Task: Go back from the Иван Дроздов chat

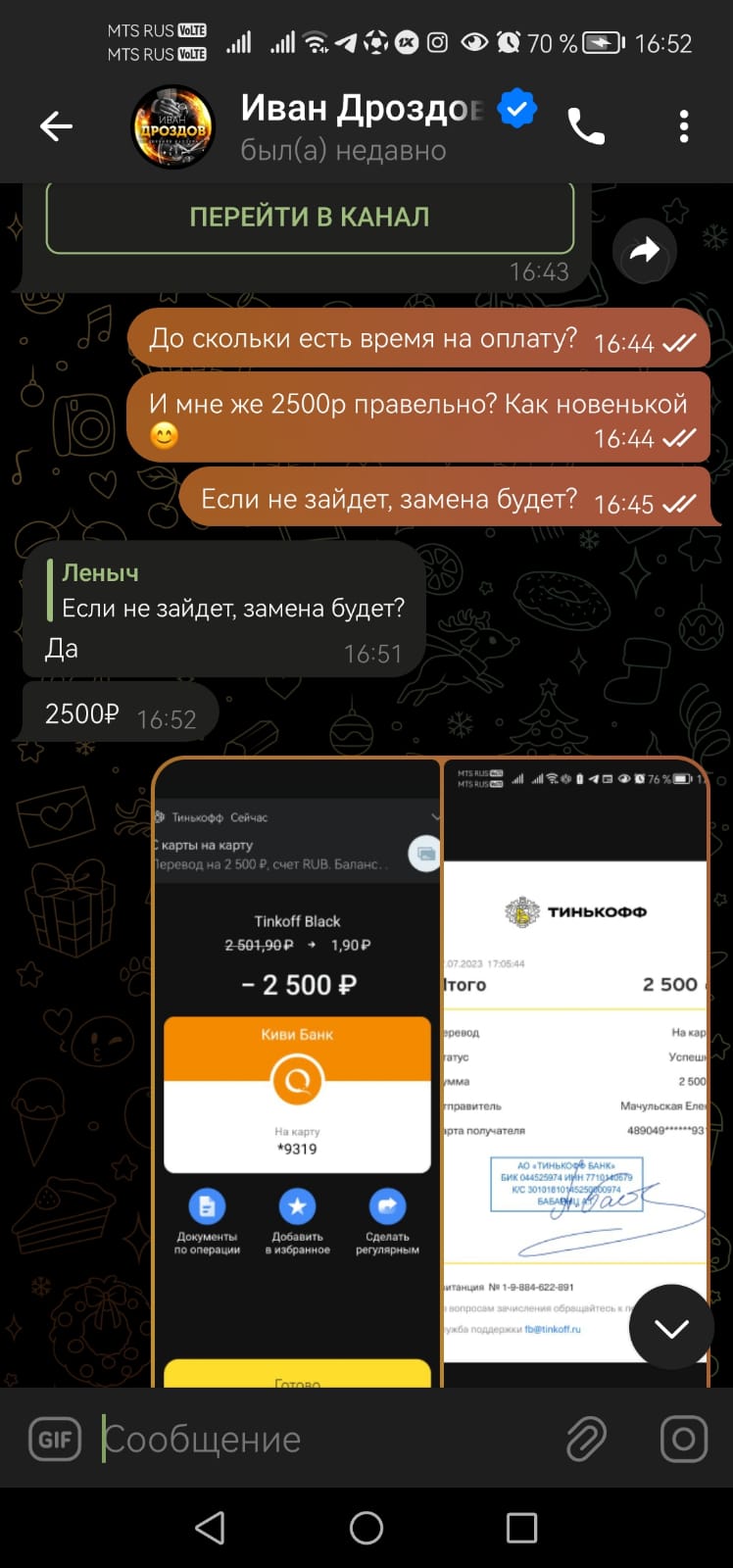Action: point(56,126)
